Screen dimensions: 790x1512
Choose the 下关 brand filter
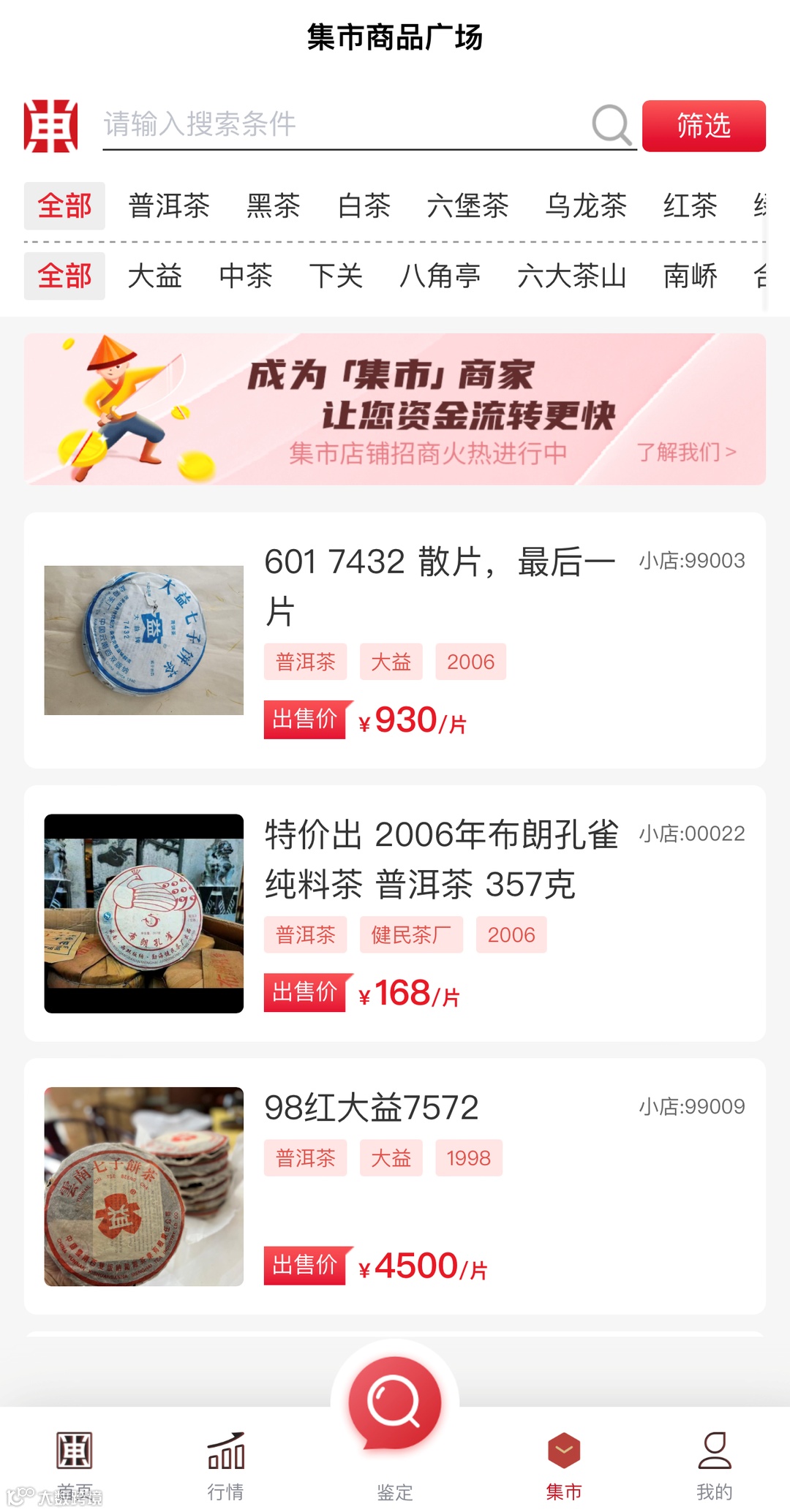coord(336,276)
